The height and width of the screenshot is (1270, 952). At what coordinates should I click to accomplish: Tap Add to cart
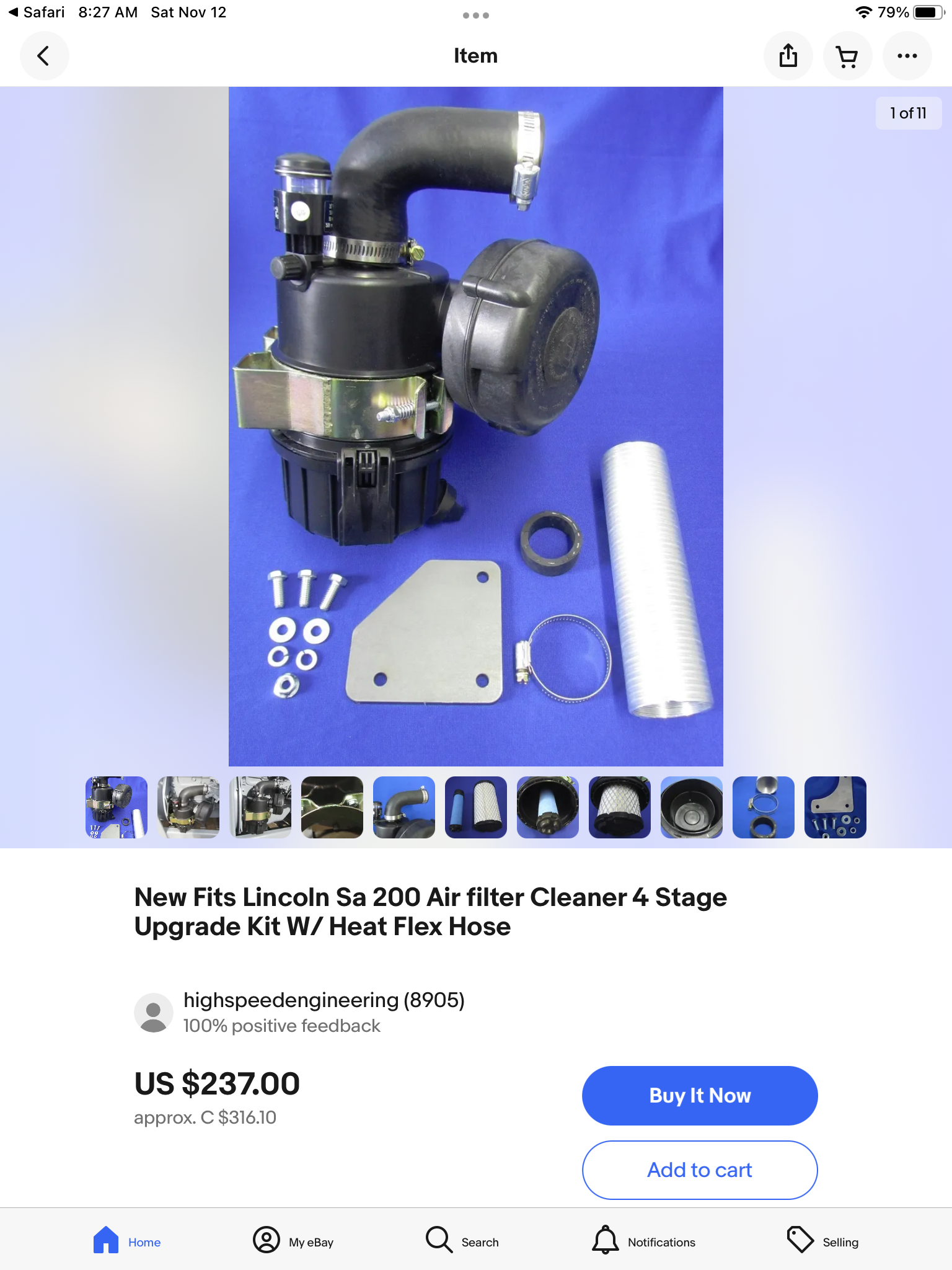pos(699,1170)
